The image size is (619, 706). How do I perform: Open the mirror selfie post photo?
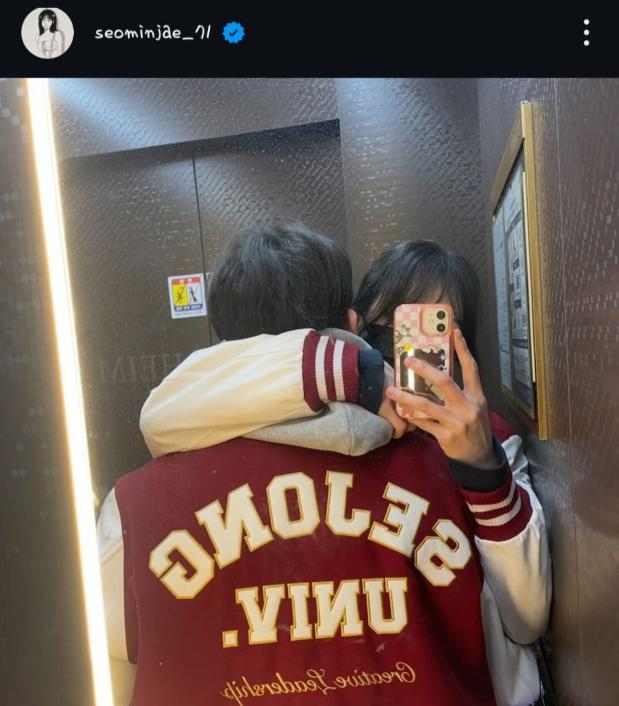309,392
